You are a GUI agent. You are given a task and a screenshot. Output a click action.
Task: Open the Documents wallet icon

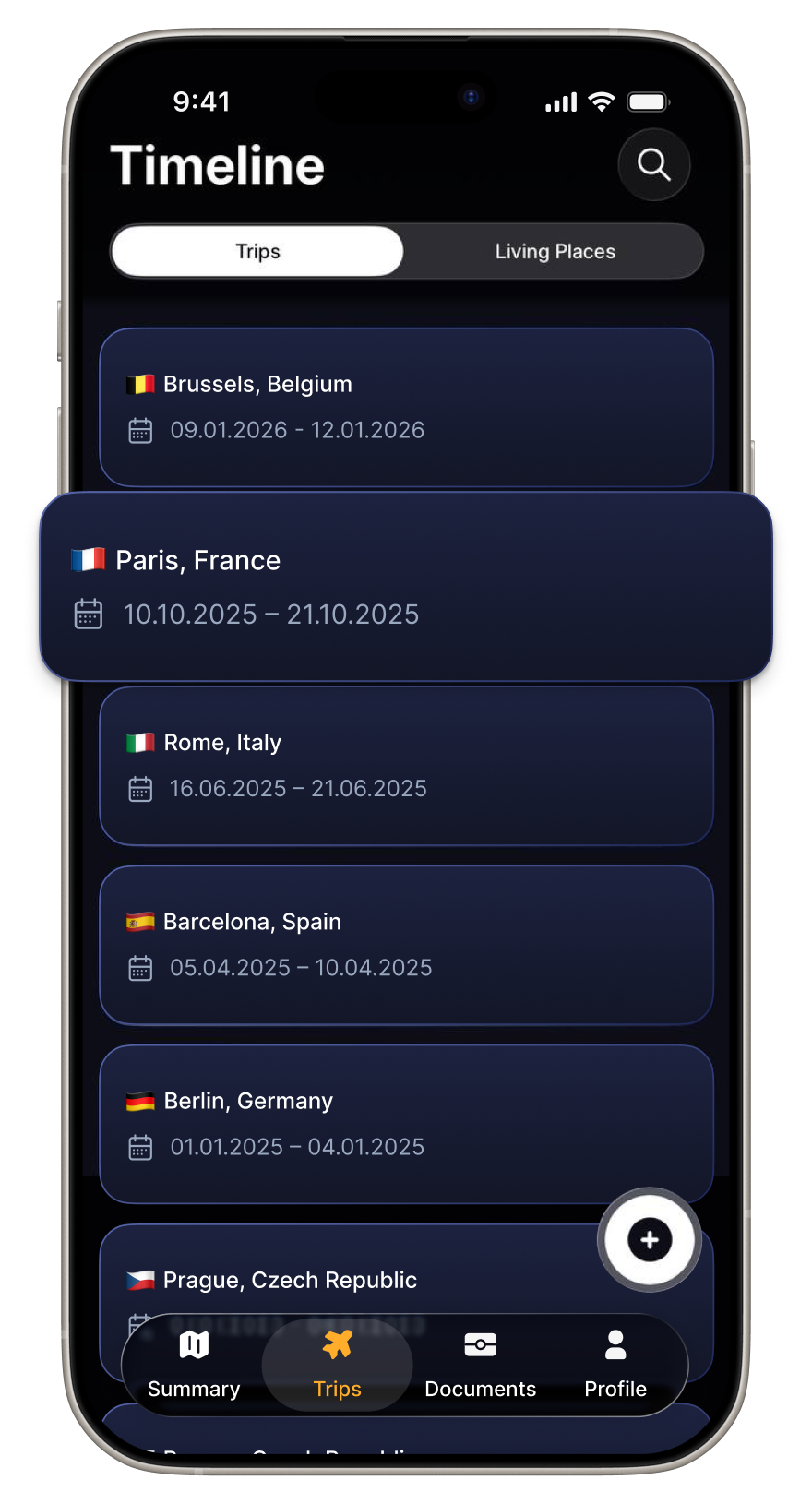tap(480, 1345)
